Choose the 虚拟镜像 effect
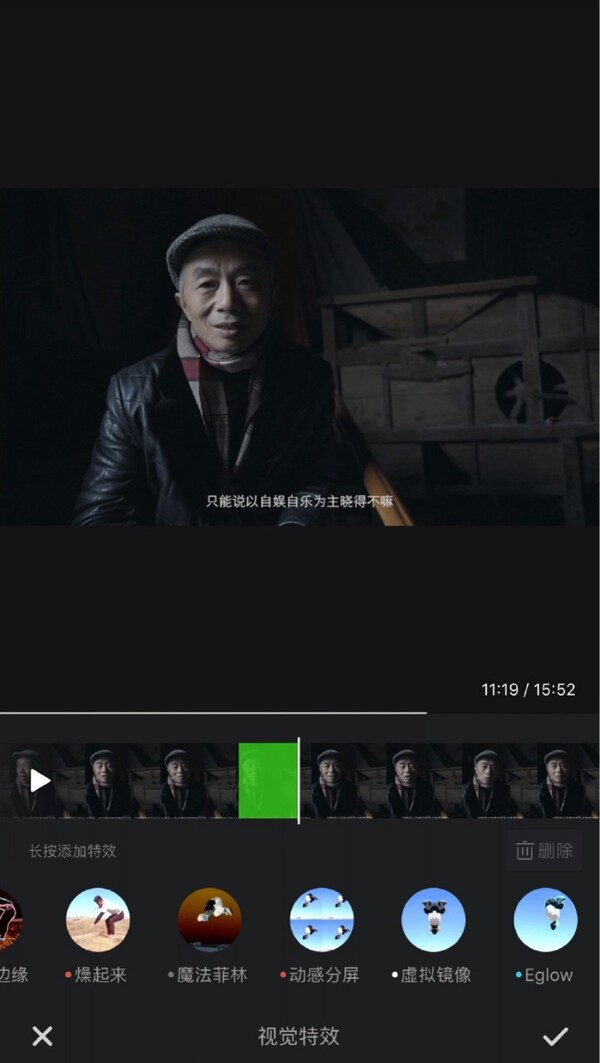 point(434,920)
